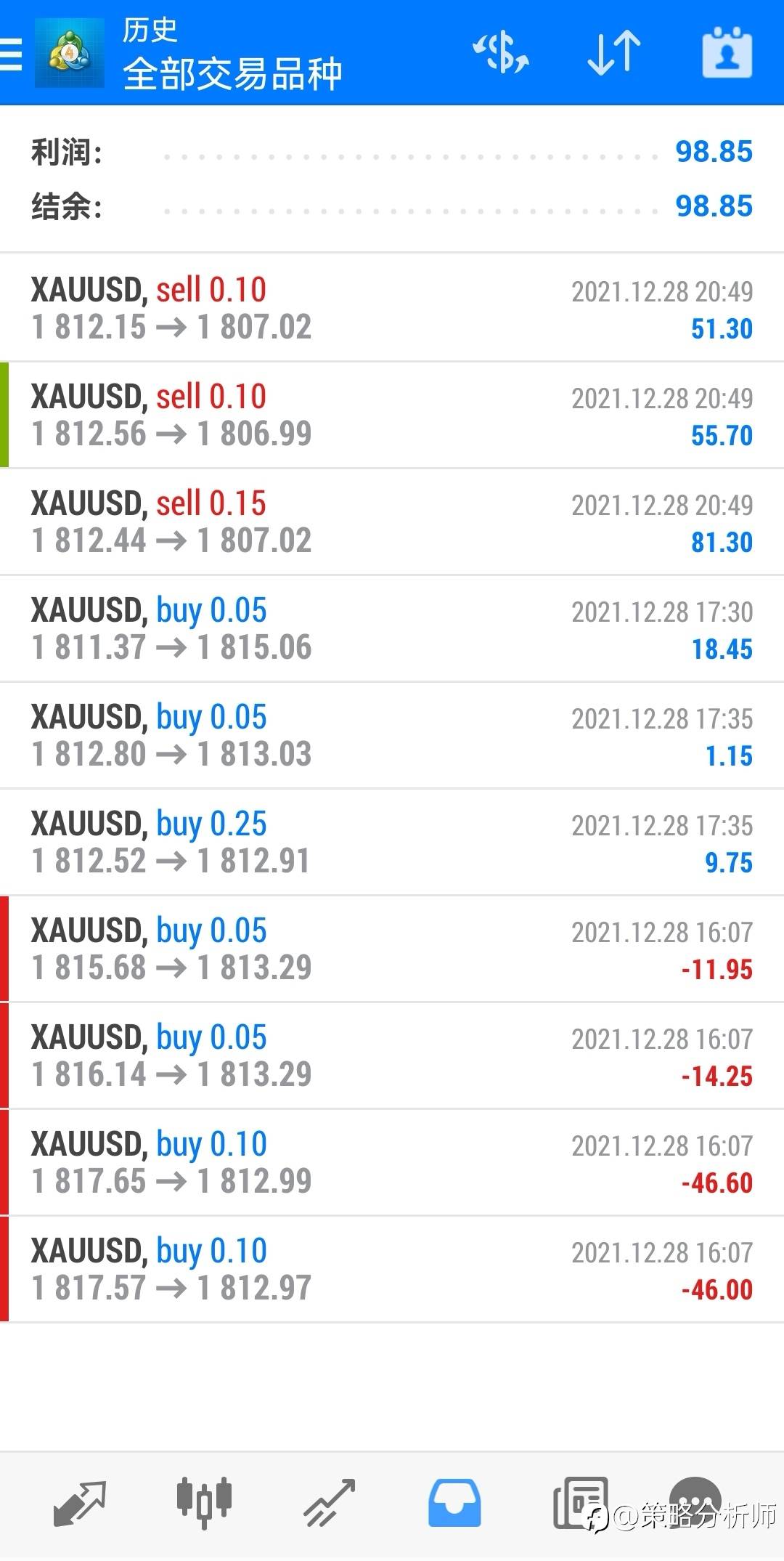The width and height of the screenshot is (784, 1561).
Task: Select the history date period
Action: (727, 52)
